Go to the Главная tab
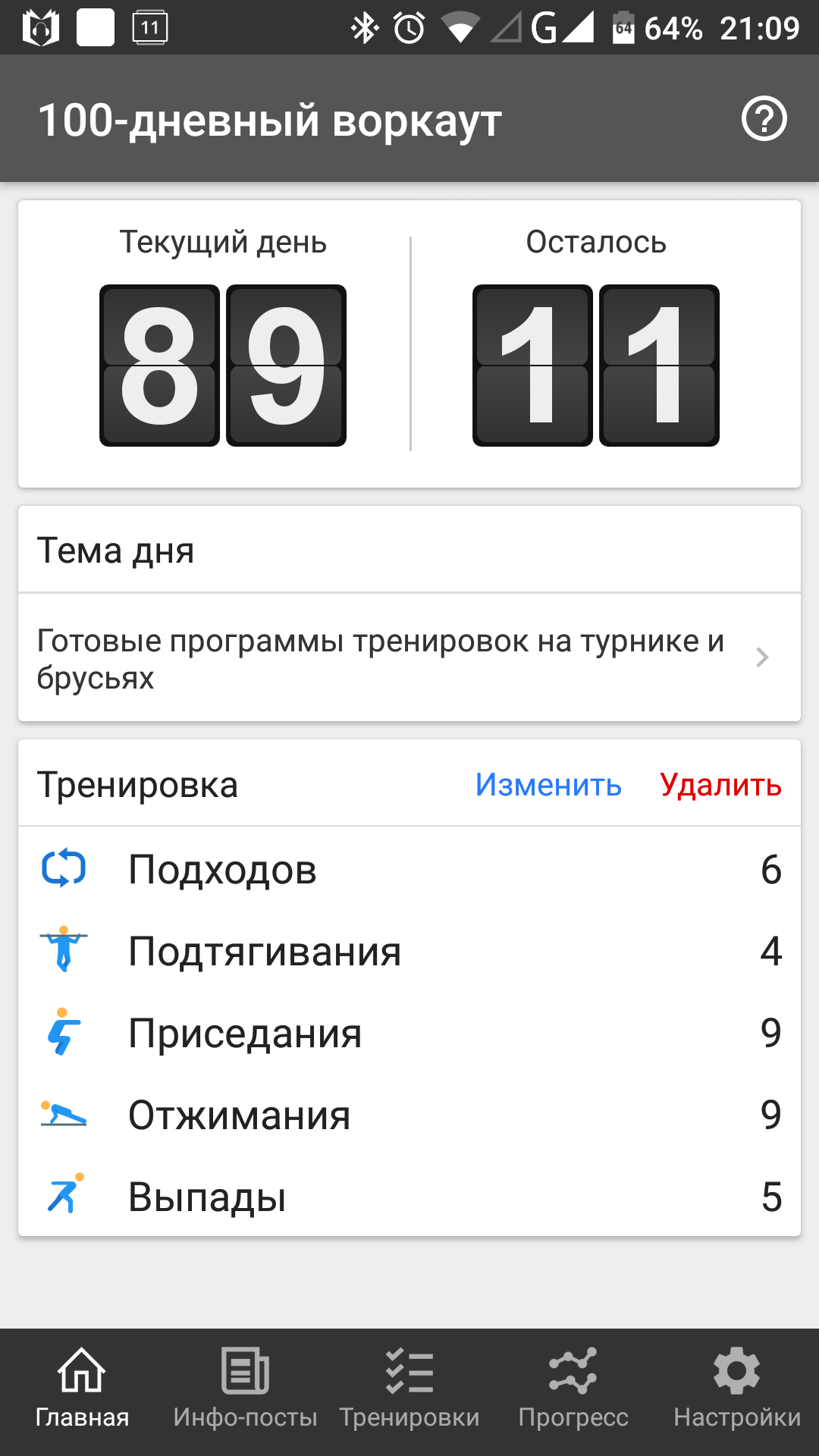Screen dimensions: 819x1456 (x=82, y=1389)
